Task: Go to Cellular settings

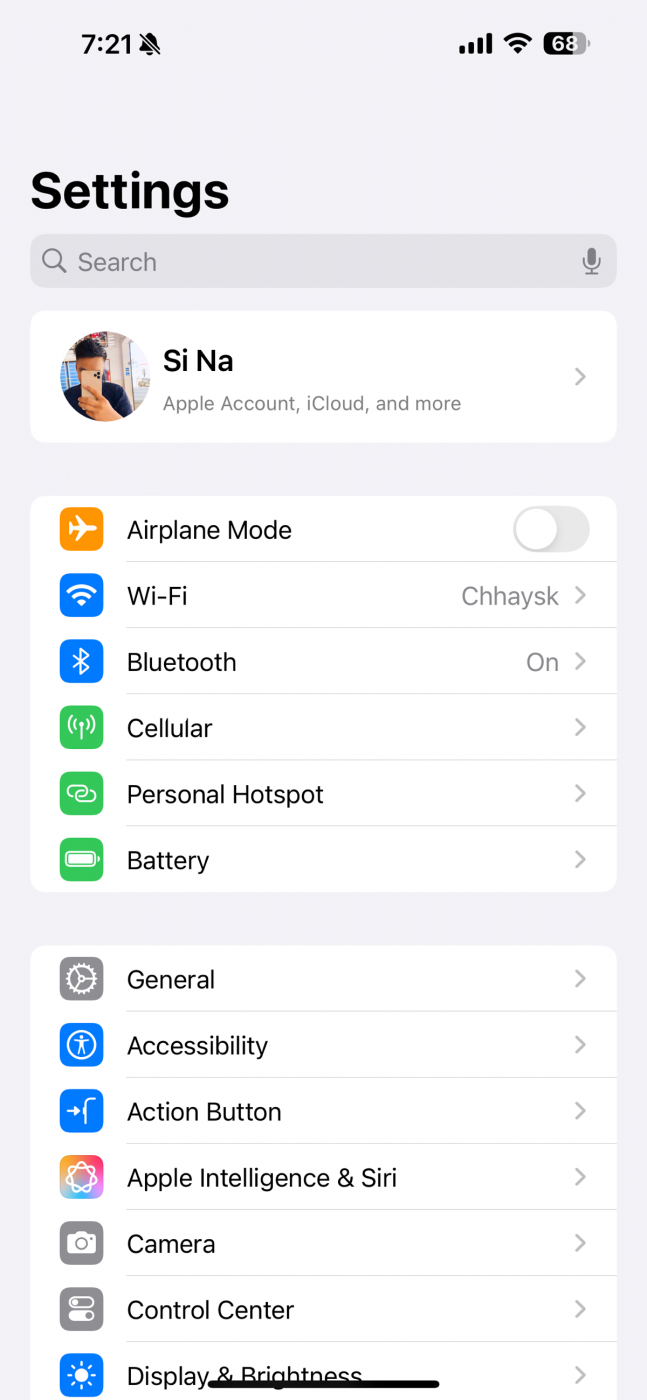Action: point(323,728)
